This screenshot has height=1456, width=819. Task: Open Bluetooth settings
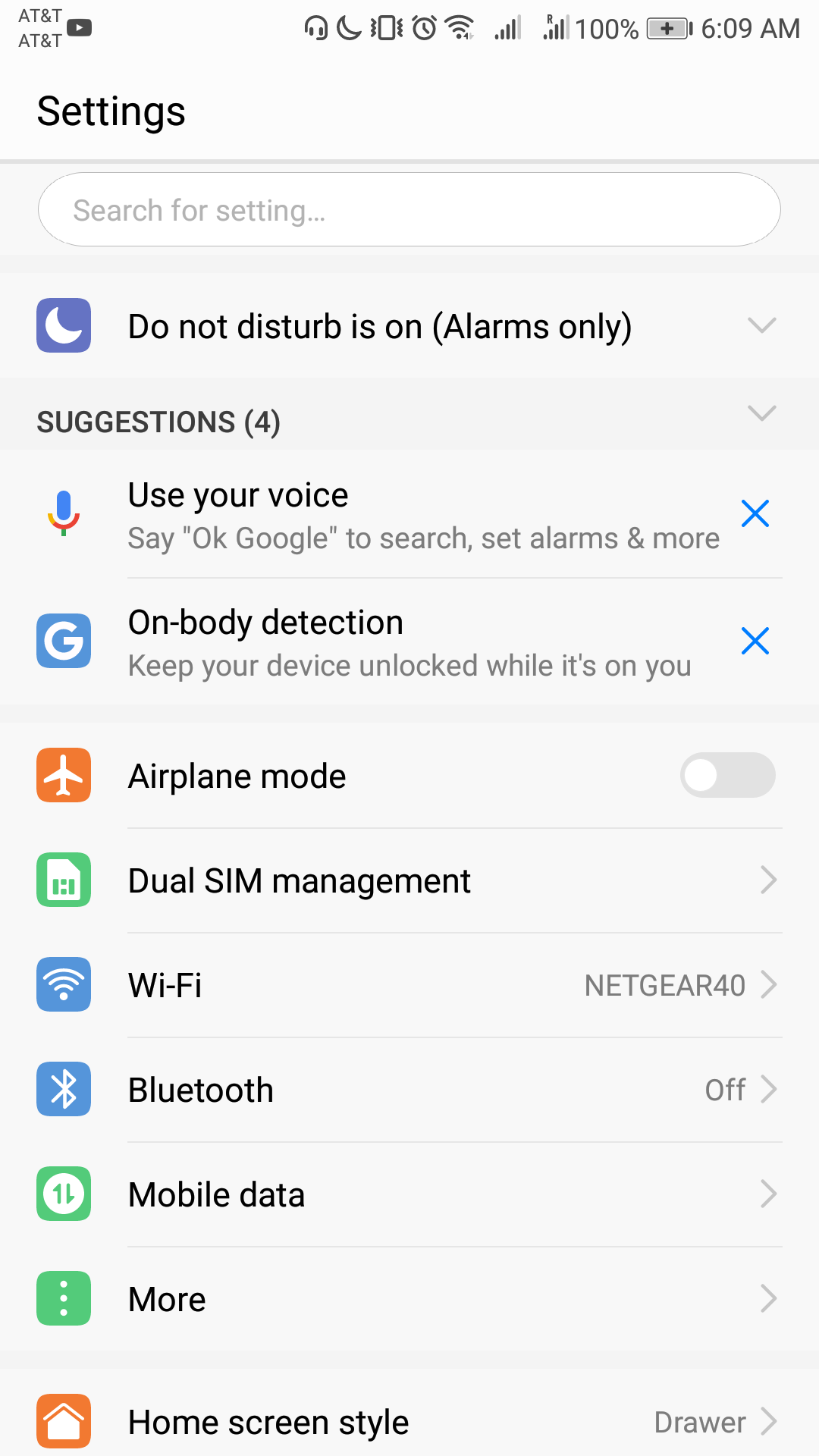[x=409, y=1090]
